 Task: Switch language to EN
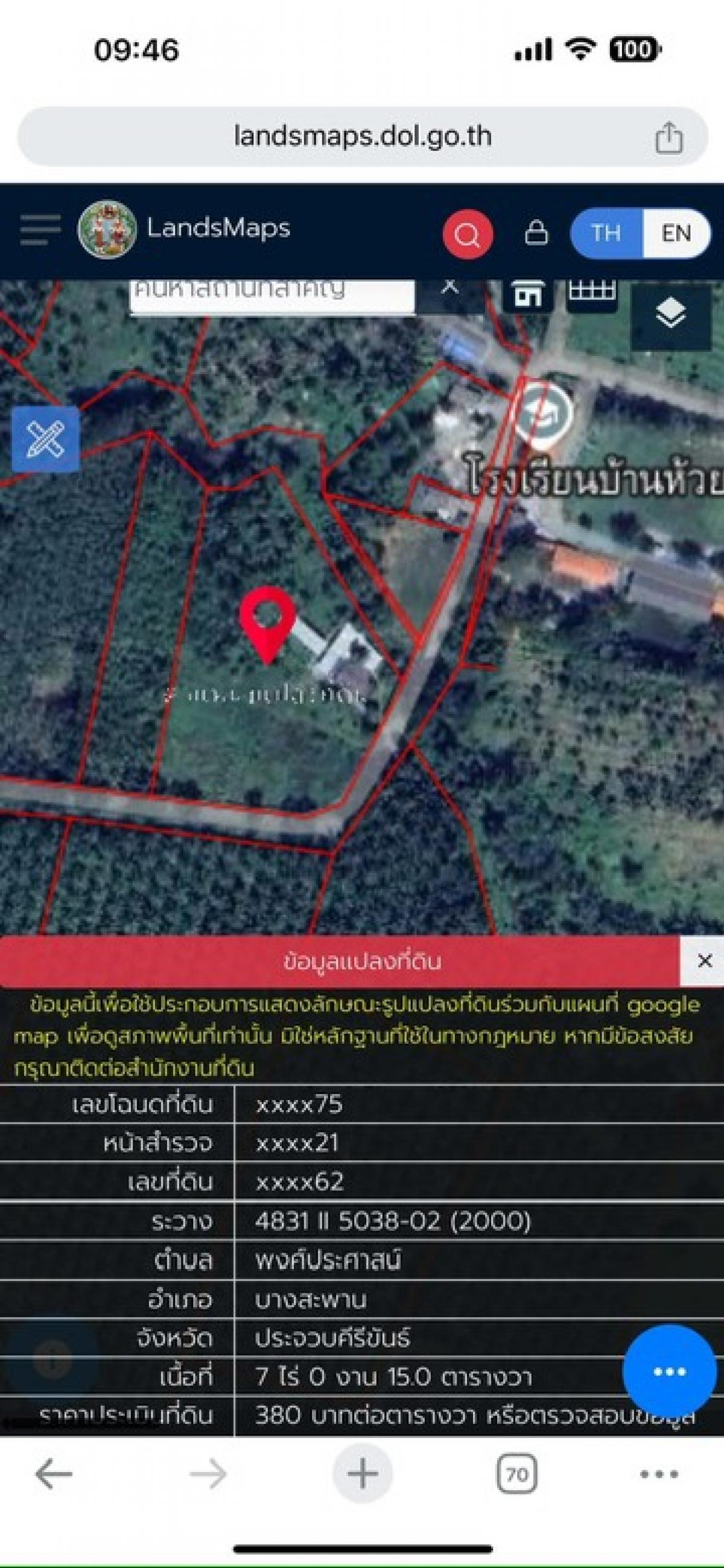point(676,234)
